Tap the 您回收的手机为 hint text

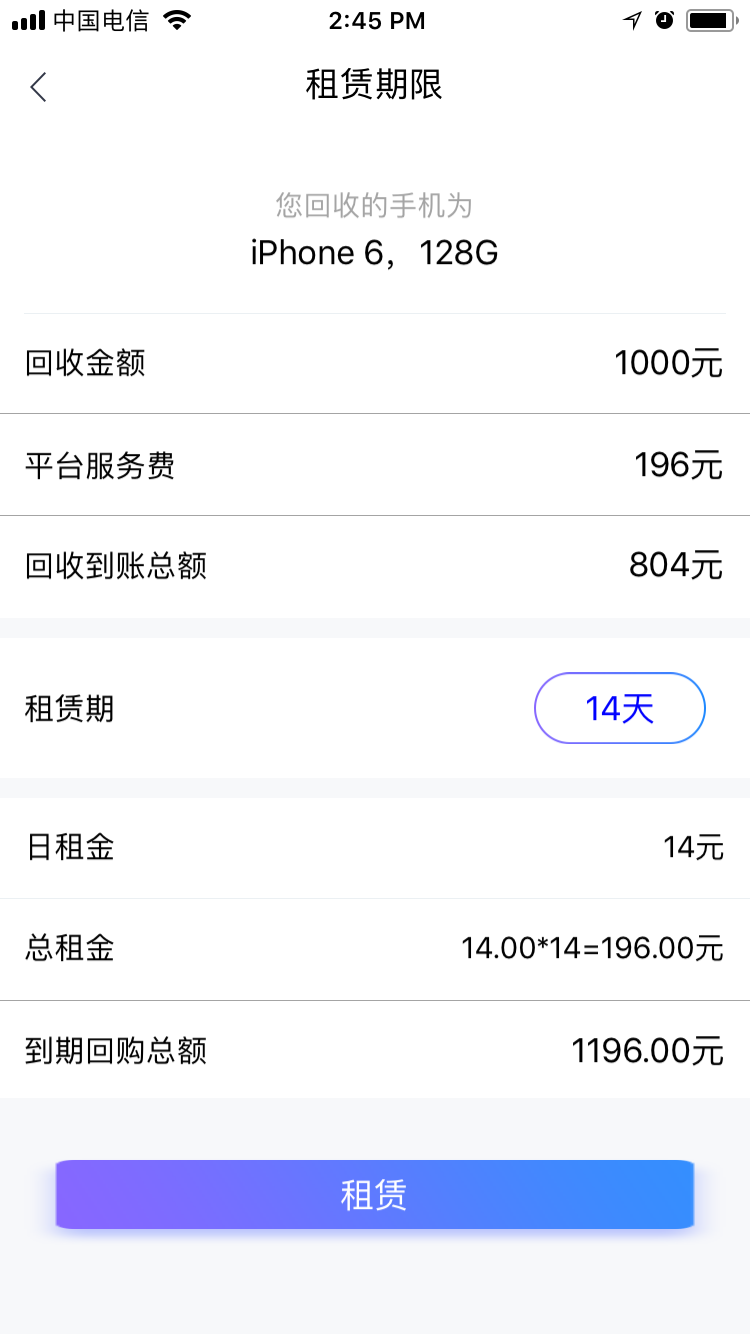coord(374,205)
